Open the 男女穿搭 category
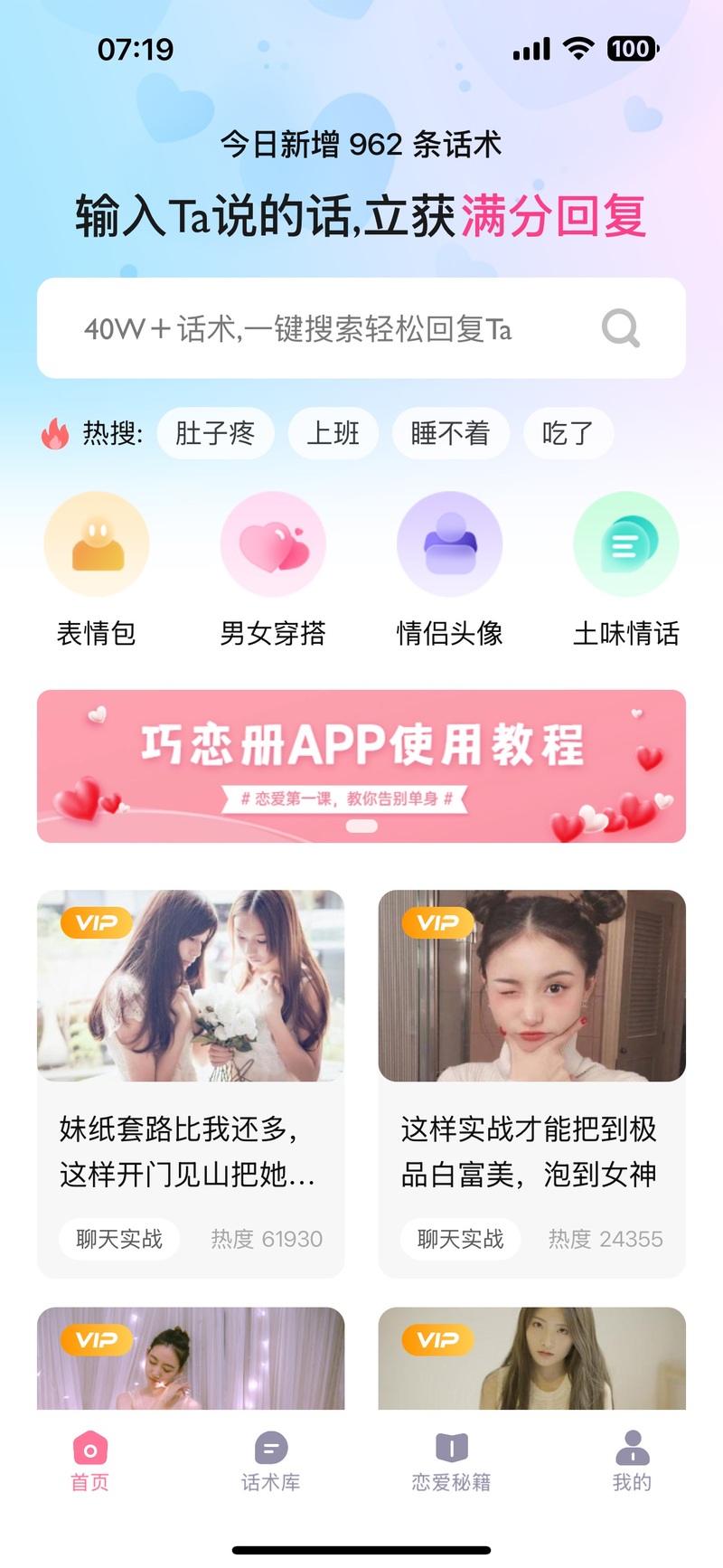Screen dimensions: 723x1568 tap(273, 570)
